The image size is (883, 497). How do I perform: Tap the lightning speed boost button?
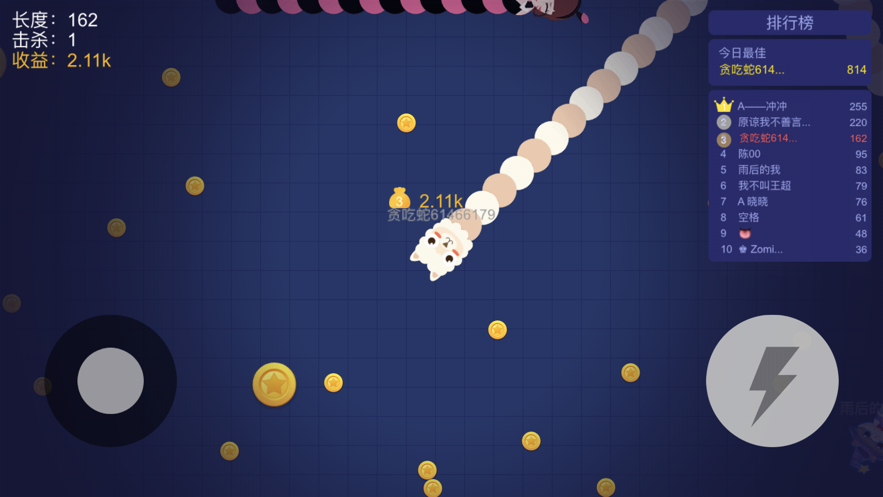point(772,381)
